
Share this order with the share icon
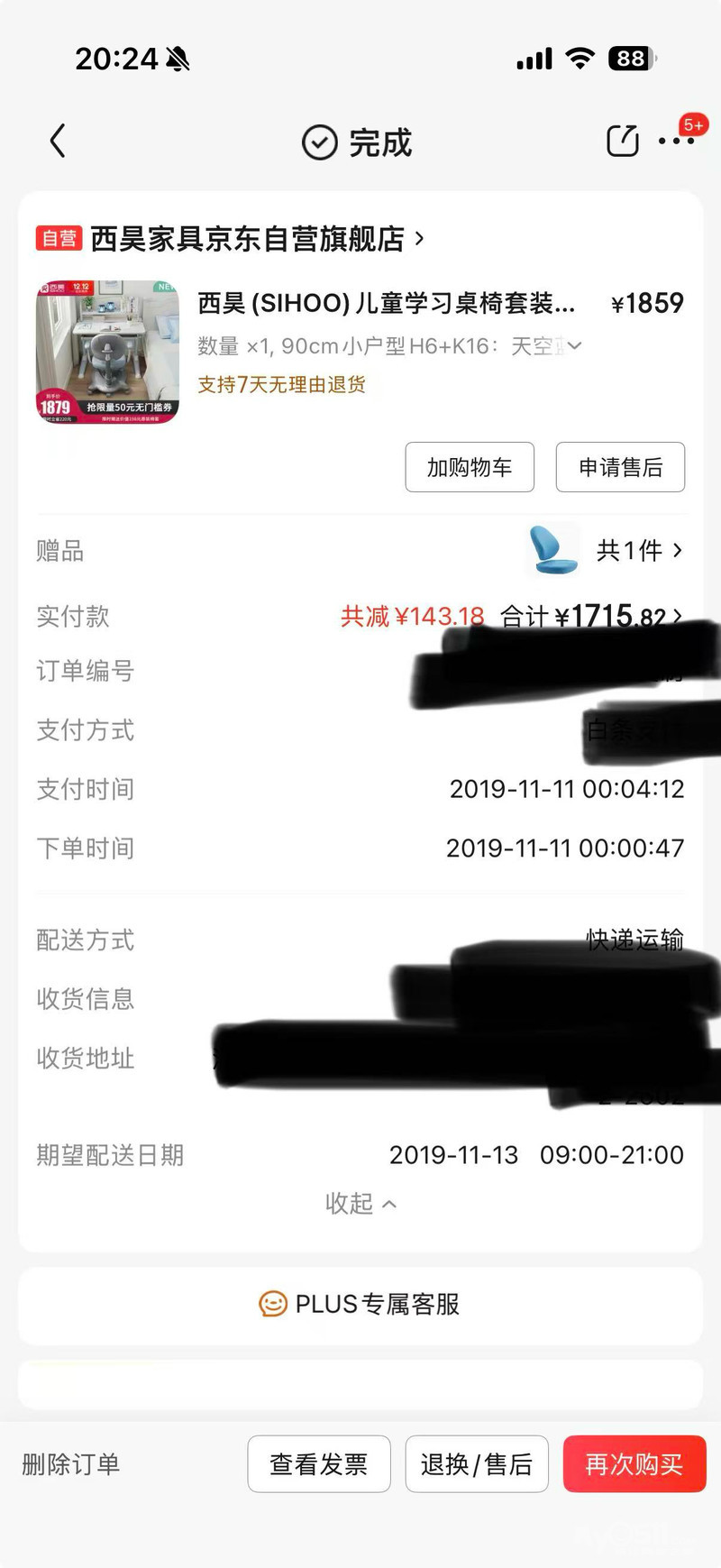coord(622,141)
